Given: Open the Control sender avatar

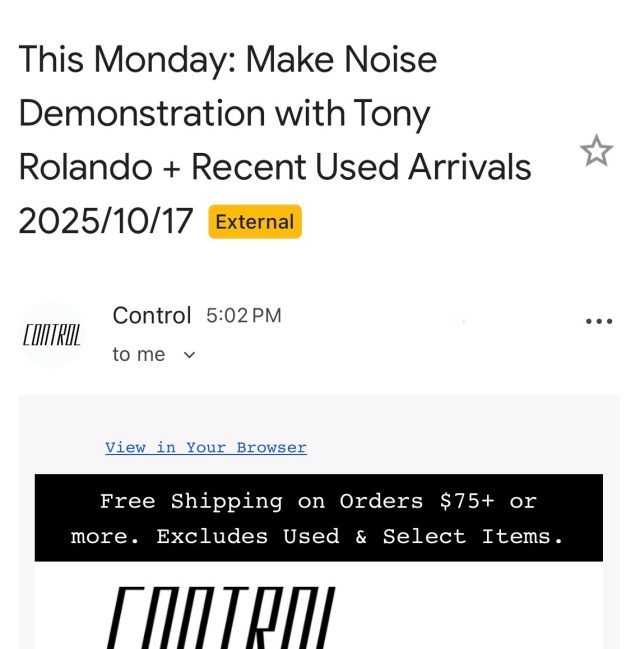Looking at the screenshot, I should click(x=51, y=334).
